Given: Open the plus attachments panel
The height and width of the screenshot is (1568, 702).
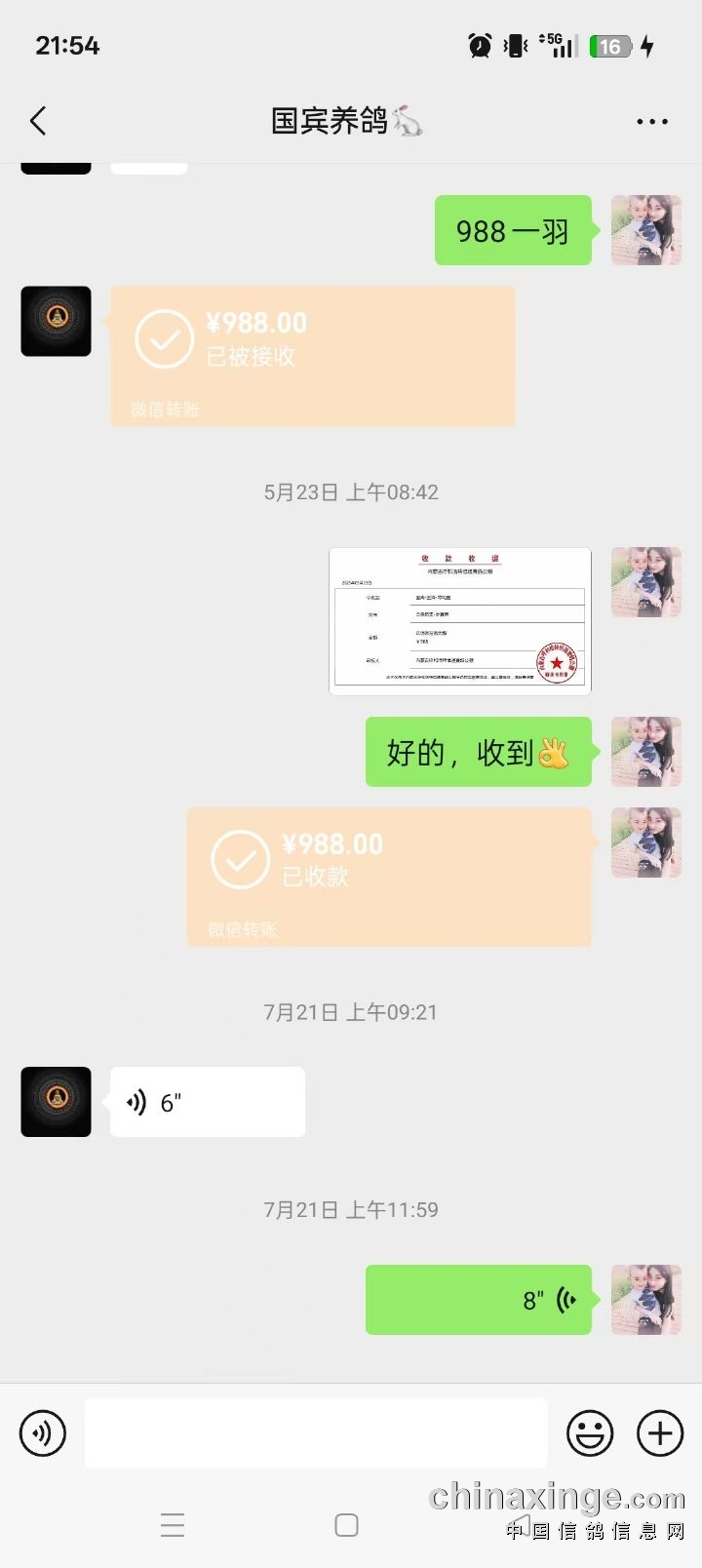Looking at the screenshot, I should [x=660, y=1433].
